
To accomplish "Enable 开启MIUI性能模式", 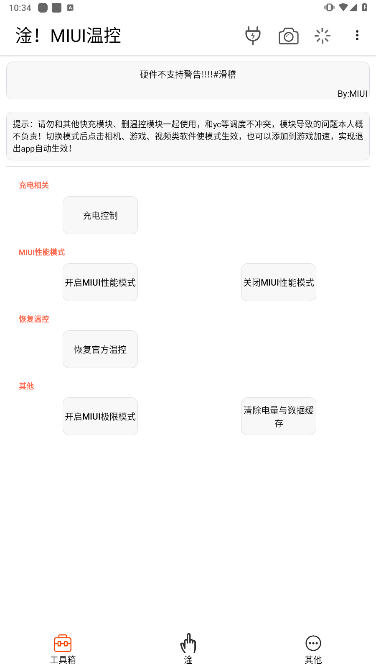I will [x=100, y=282].
